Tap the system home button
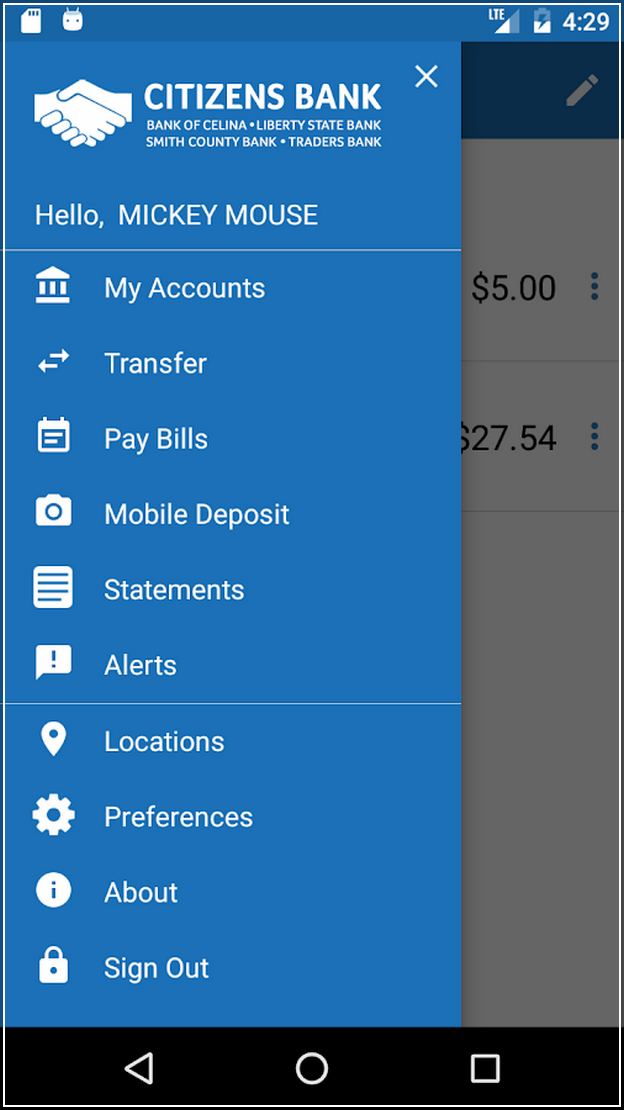The image size is (624, 1110). point(312,1068)
